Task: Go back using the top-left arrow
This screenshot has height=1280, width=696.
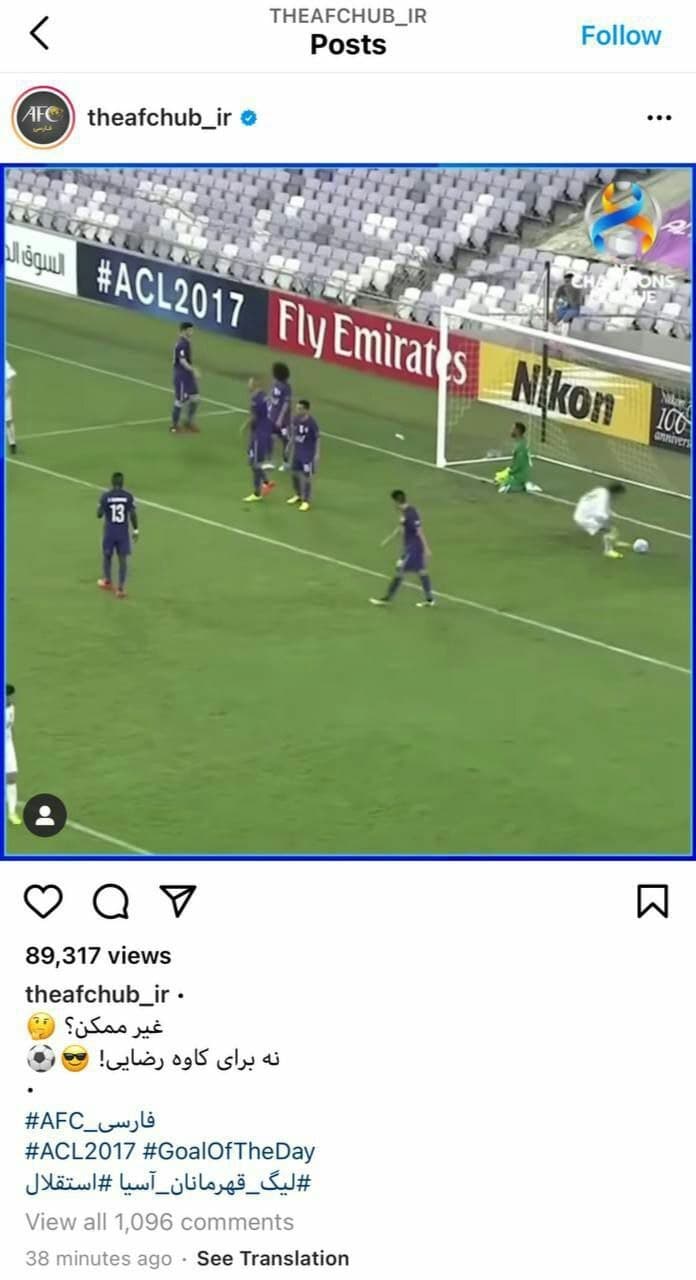Action: click(39, 34)
